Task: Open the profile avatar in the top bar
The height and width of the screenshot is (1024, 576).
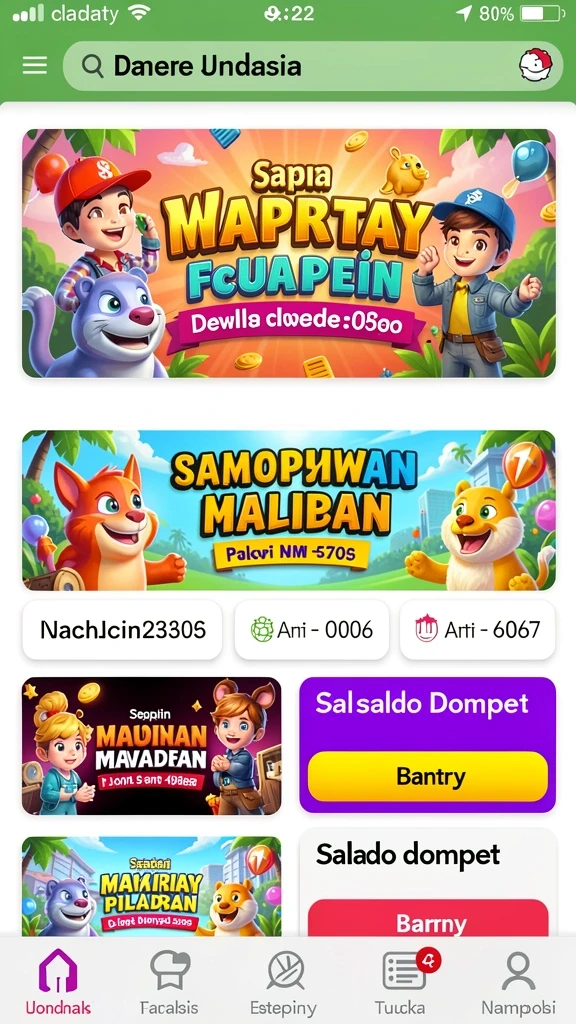Action: (x=536, y=65)
